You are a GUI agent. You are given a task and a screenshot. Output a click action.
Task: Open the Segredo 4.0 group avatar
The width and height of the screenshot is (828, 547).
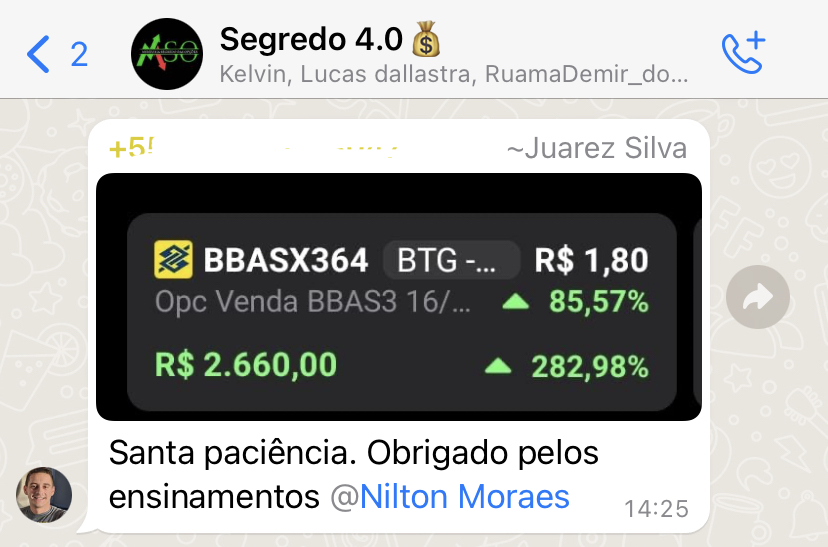[x=166, y=54]
